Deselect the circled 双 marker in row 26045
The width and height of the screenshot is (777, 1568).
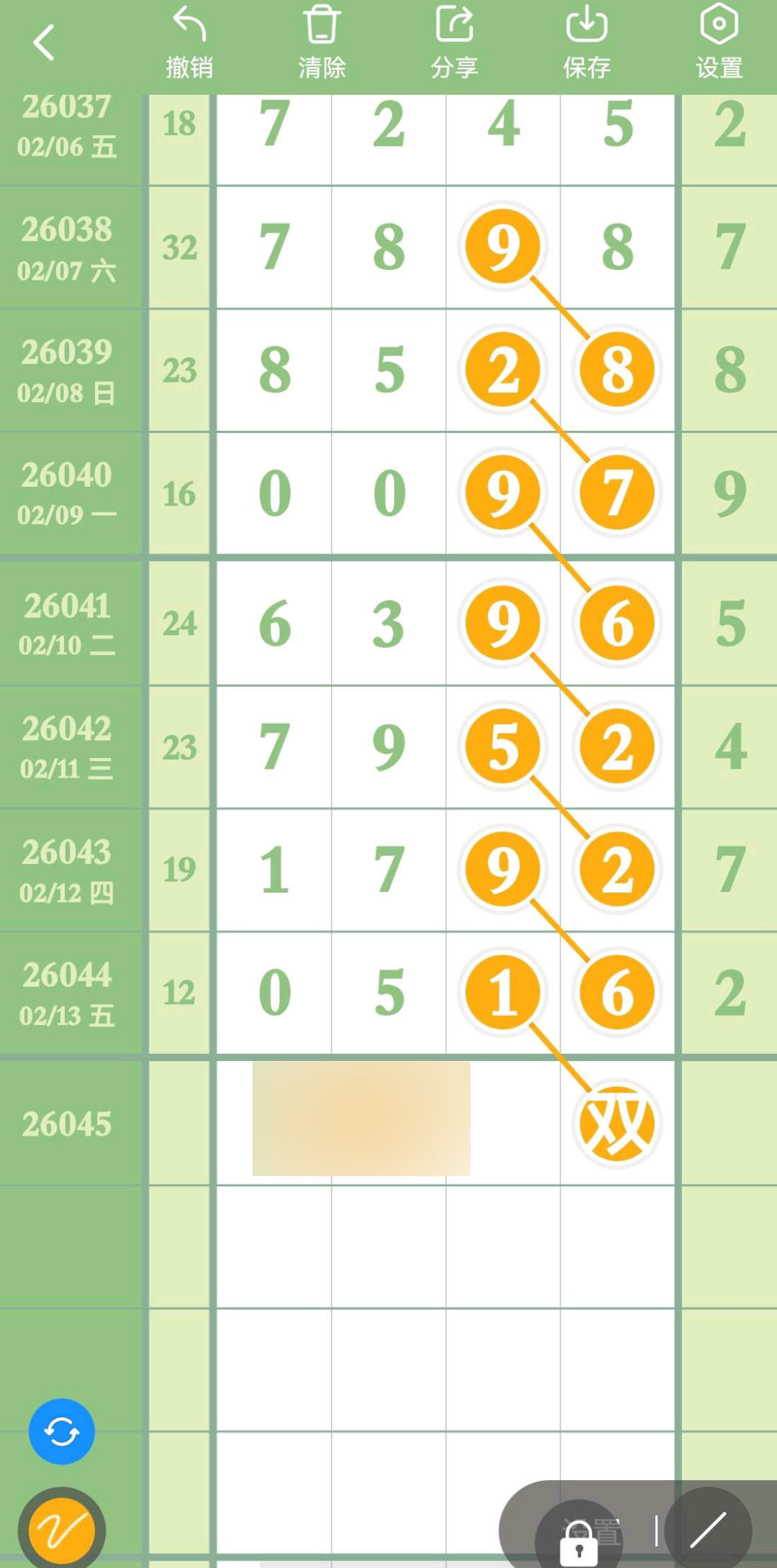tap(616, 1126)
